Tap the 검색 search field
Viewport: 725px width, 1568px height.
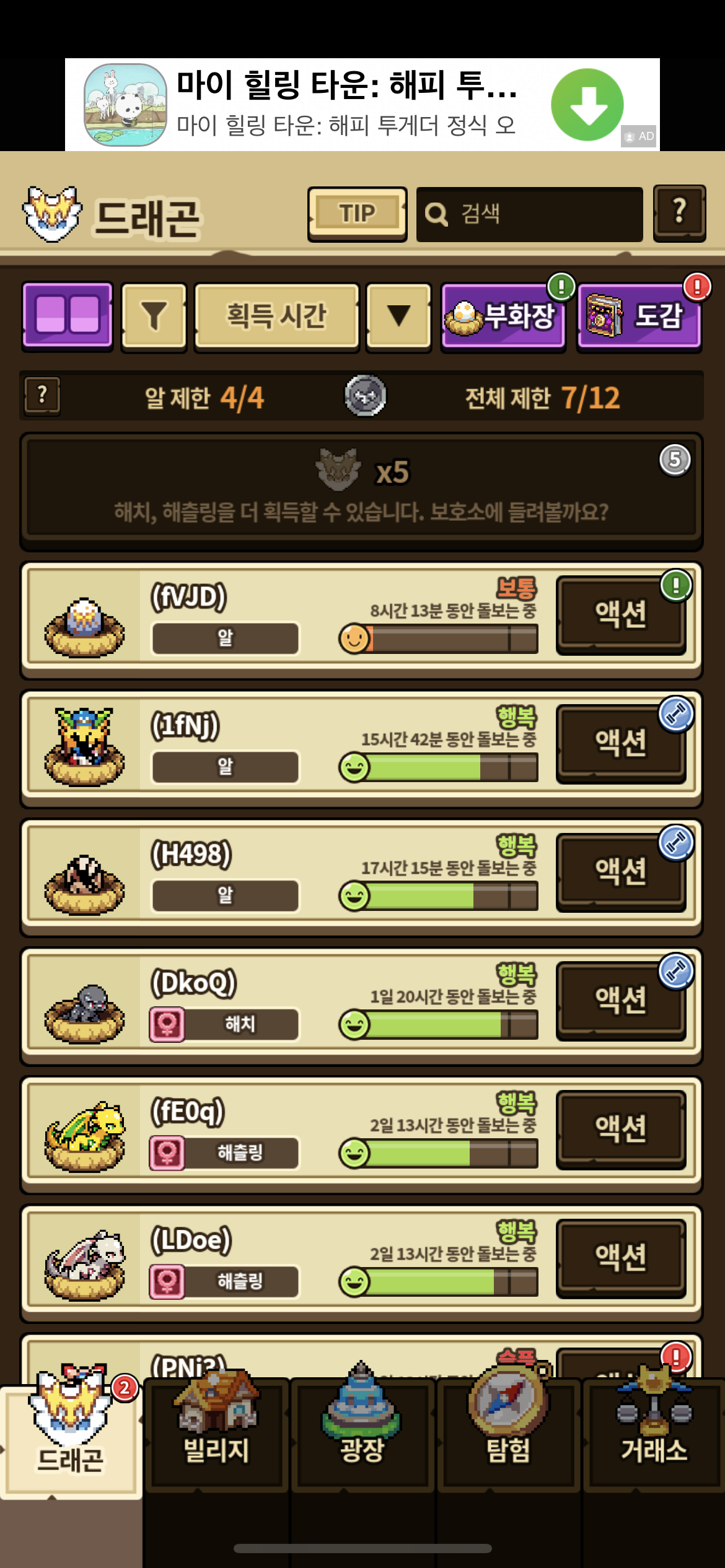click(x=529, y=214)
